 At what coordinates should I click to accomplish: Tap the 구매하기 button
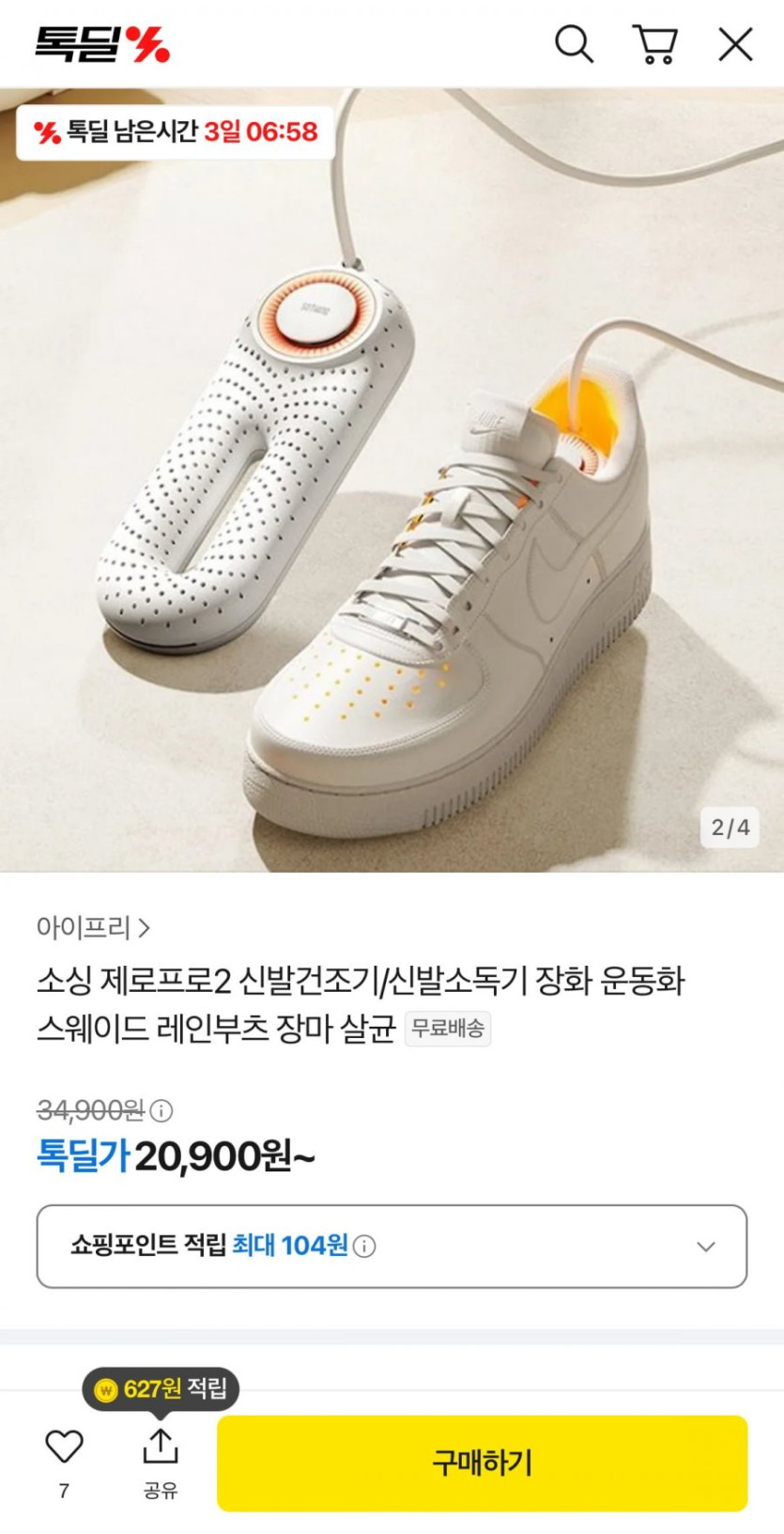[482, 1463]
